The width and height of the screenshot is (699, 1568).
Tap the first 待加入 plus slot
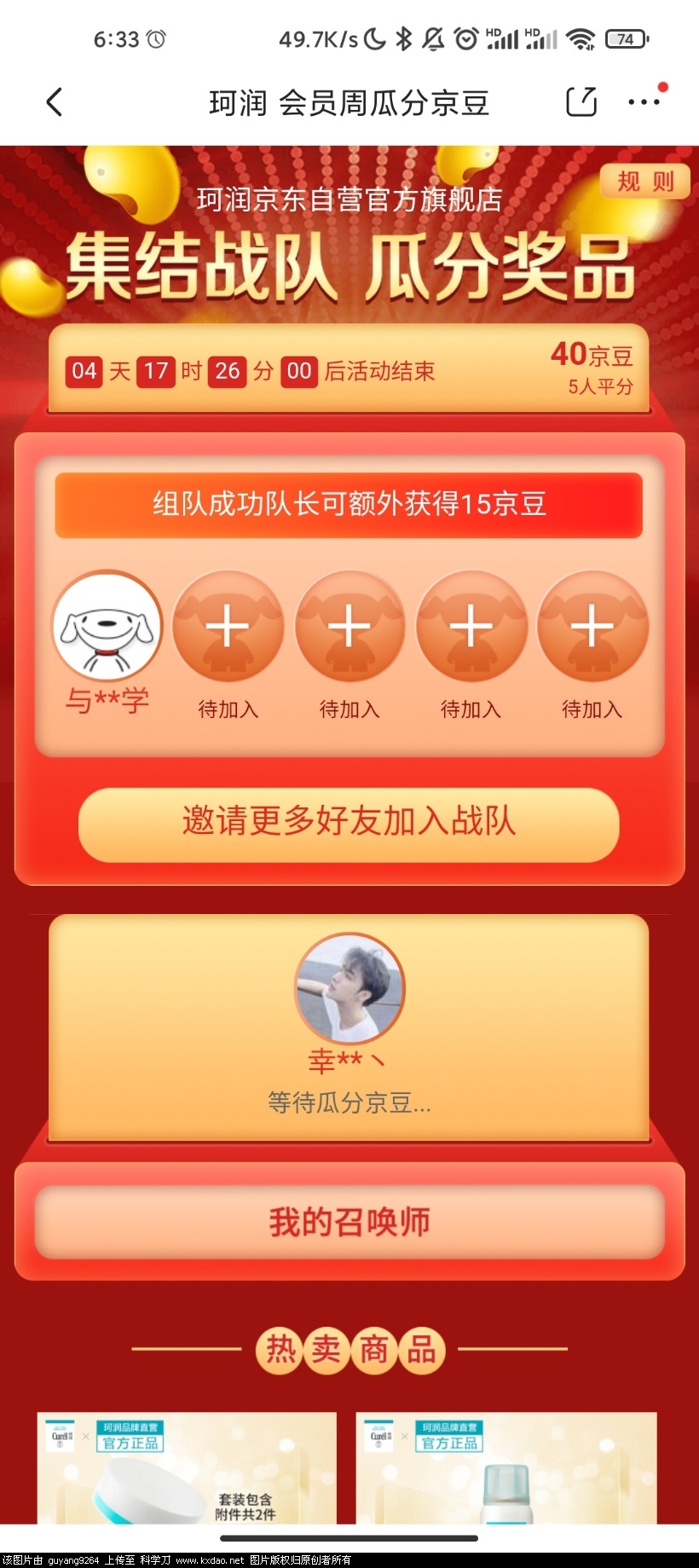coord(227,626)
